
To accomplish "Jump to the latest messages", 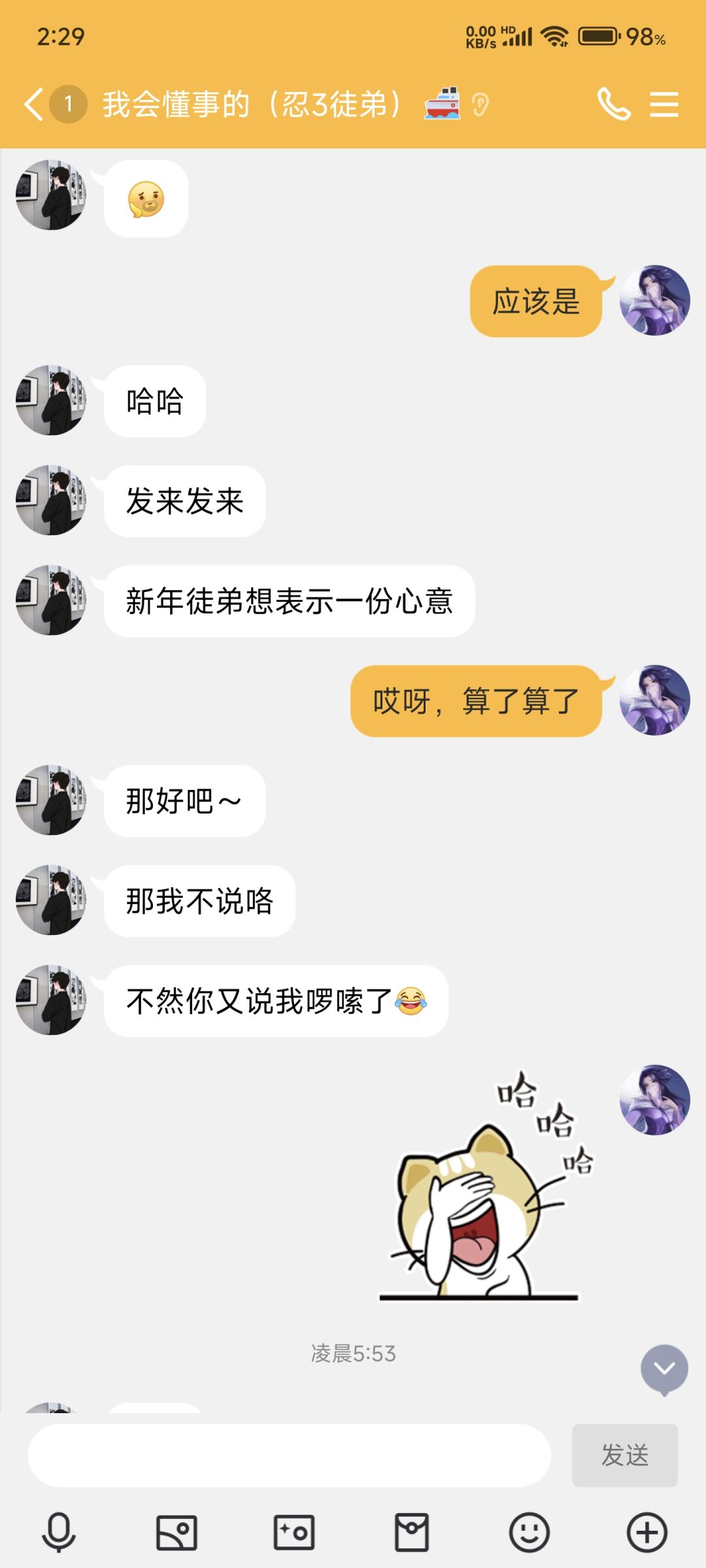I will (x=664, y=1369).
